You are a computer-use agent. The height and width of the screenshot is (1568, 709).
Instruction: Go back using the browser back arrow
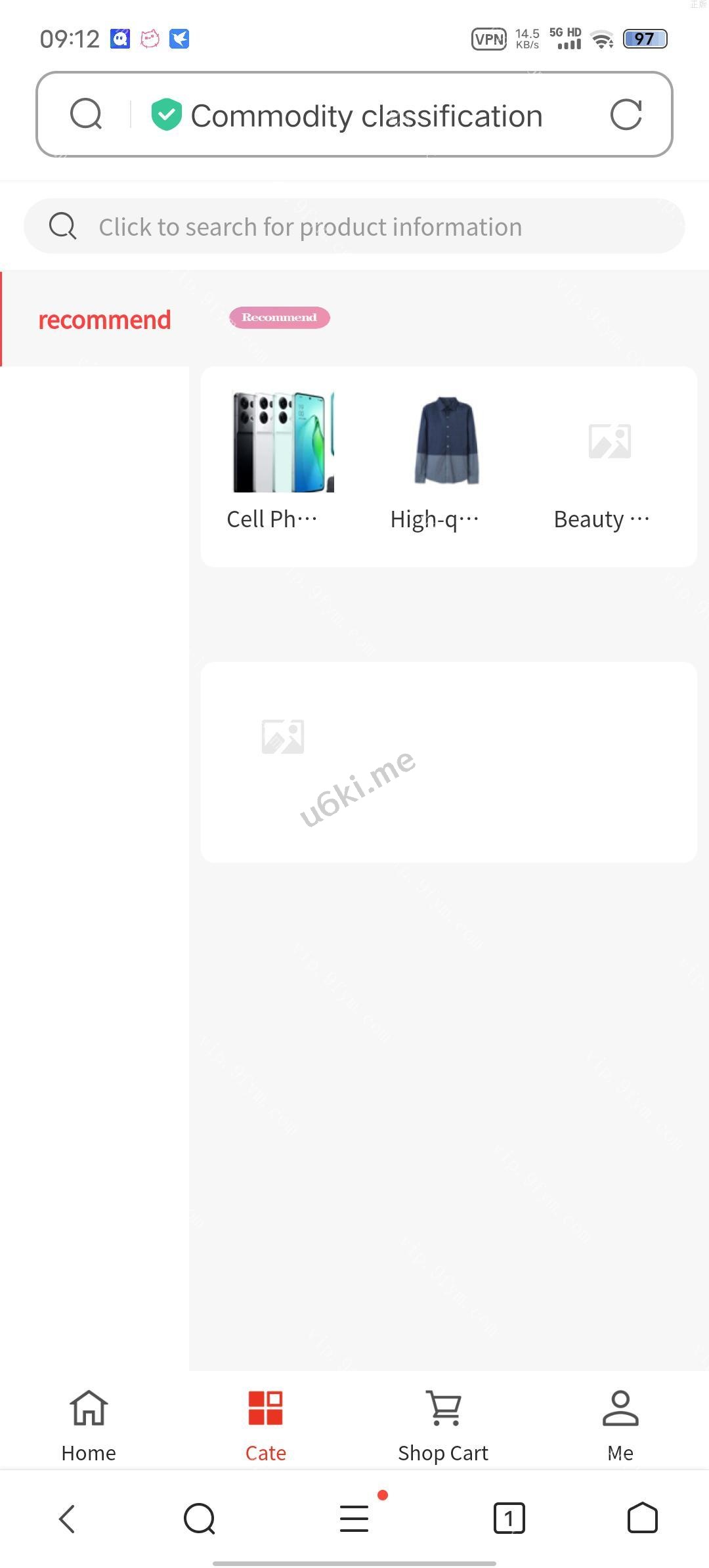pyautogui.click(x=68, y=1519)
